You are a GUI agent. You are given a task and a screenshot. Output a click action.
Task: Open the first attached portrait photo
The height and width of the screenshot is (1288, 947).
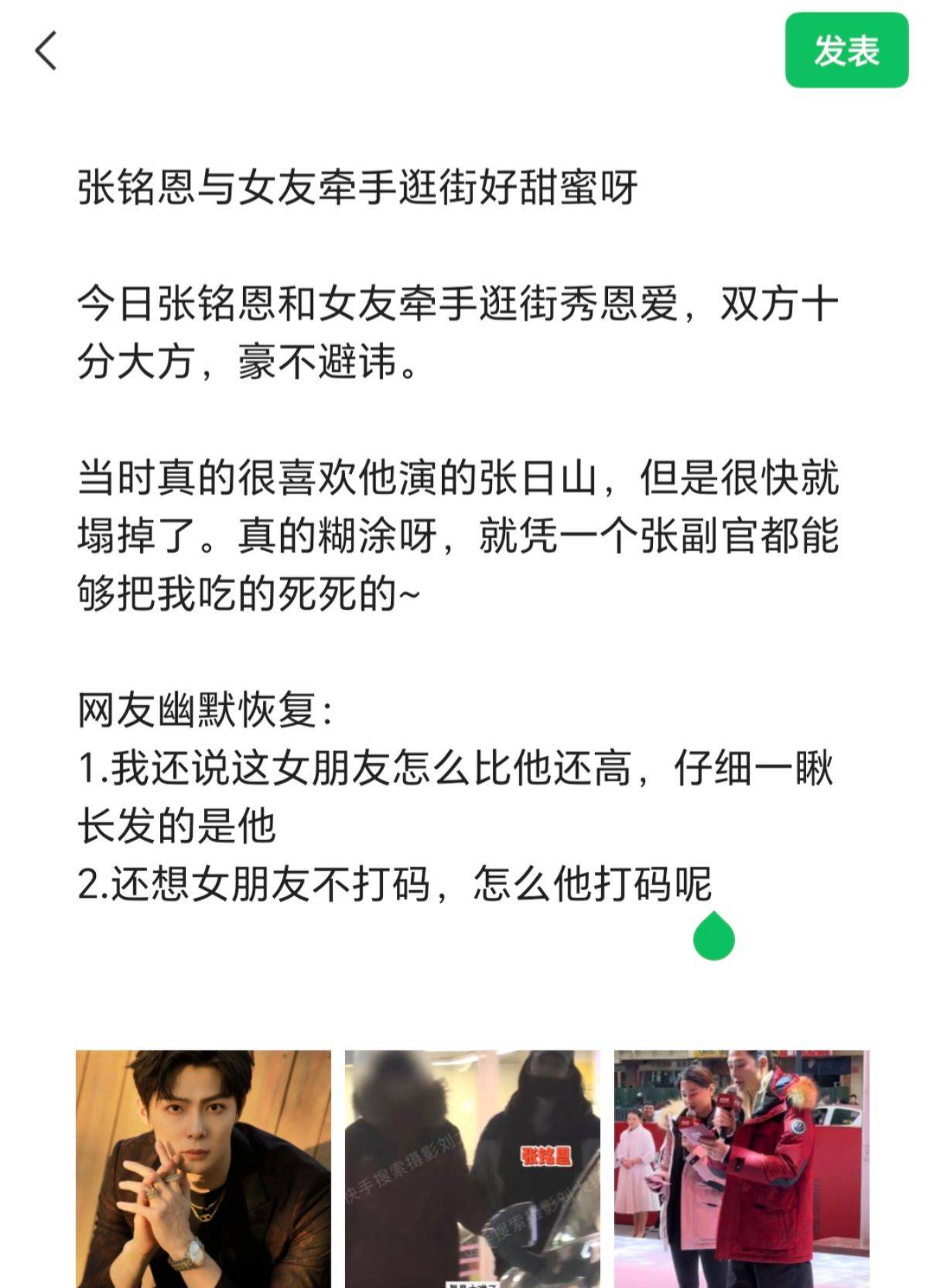[x=203, y=1167]
